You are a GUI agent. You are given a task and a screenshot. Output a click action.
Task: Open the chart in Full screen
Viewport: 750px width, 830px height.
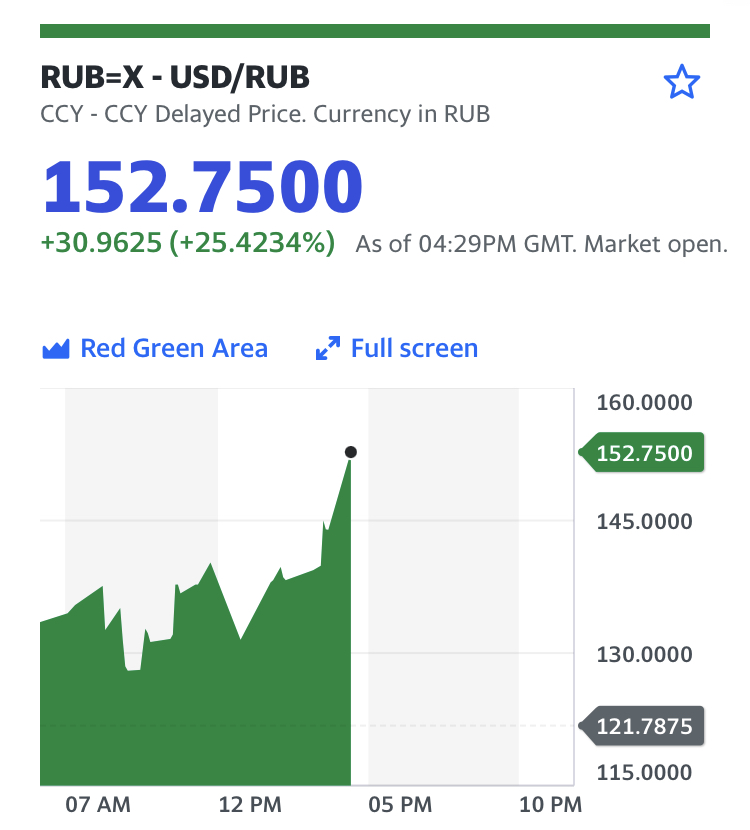397,349
